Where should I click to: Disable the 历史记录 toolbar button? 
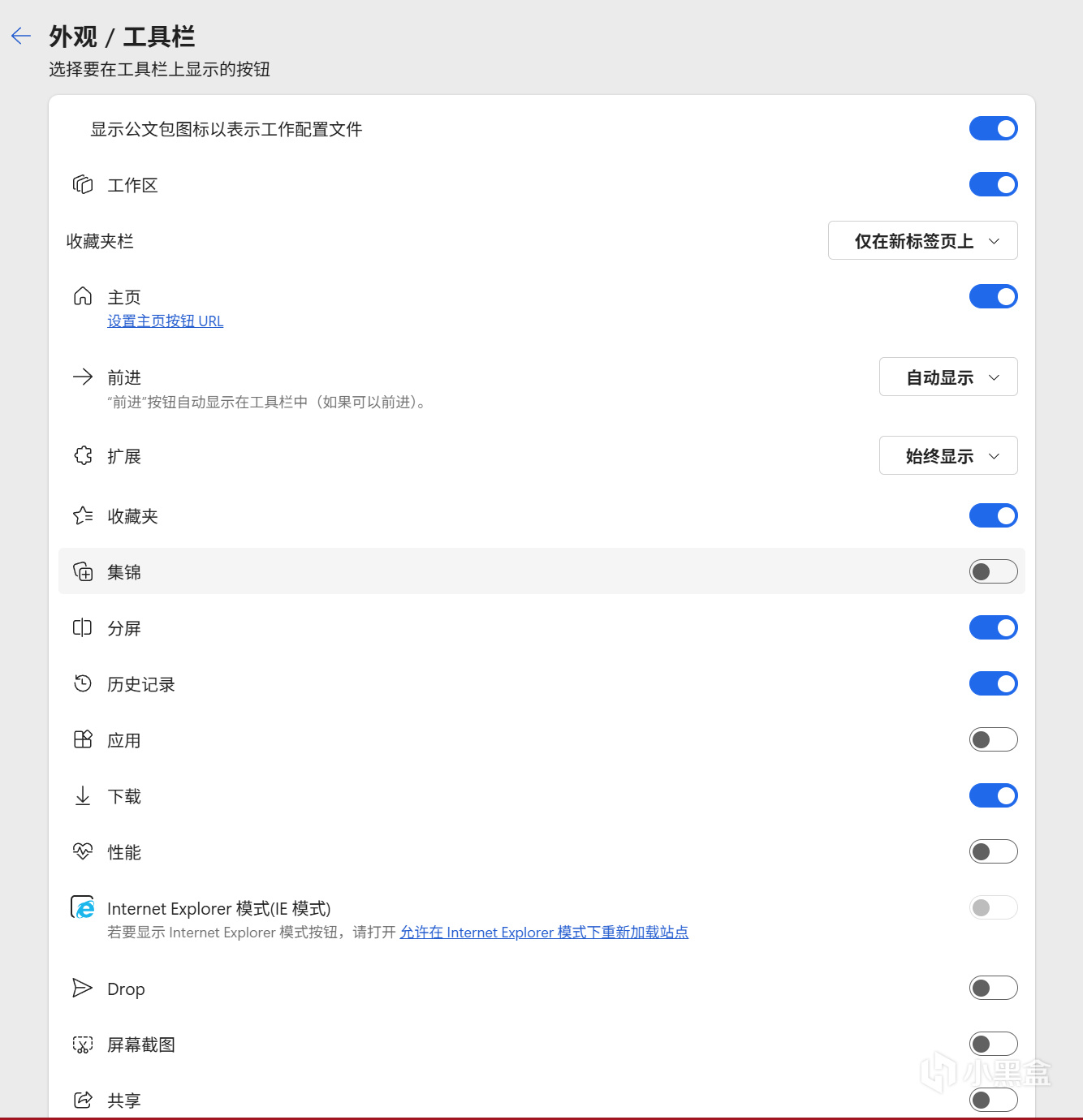tap(993, 683)
